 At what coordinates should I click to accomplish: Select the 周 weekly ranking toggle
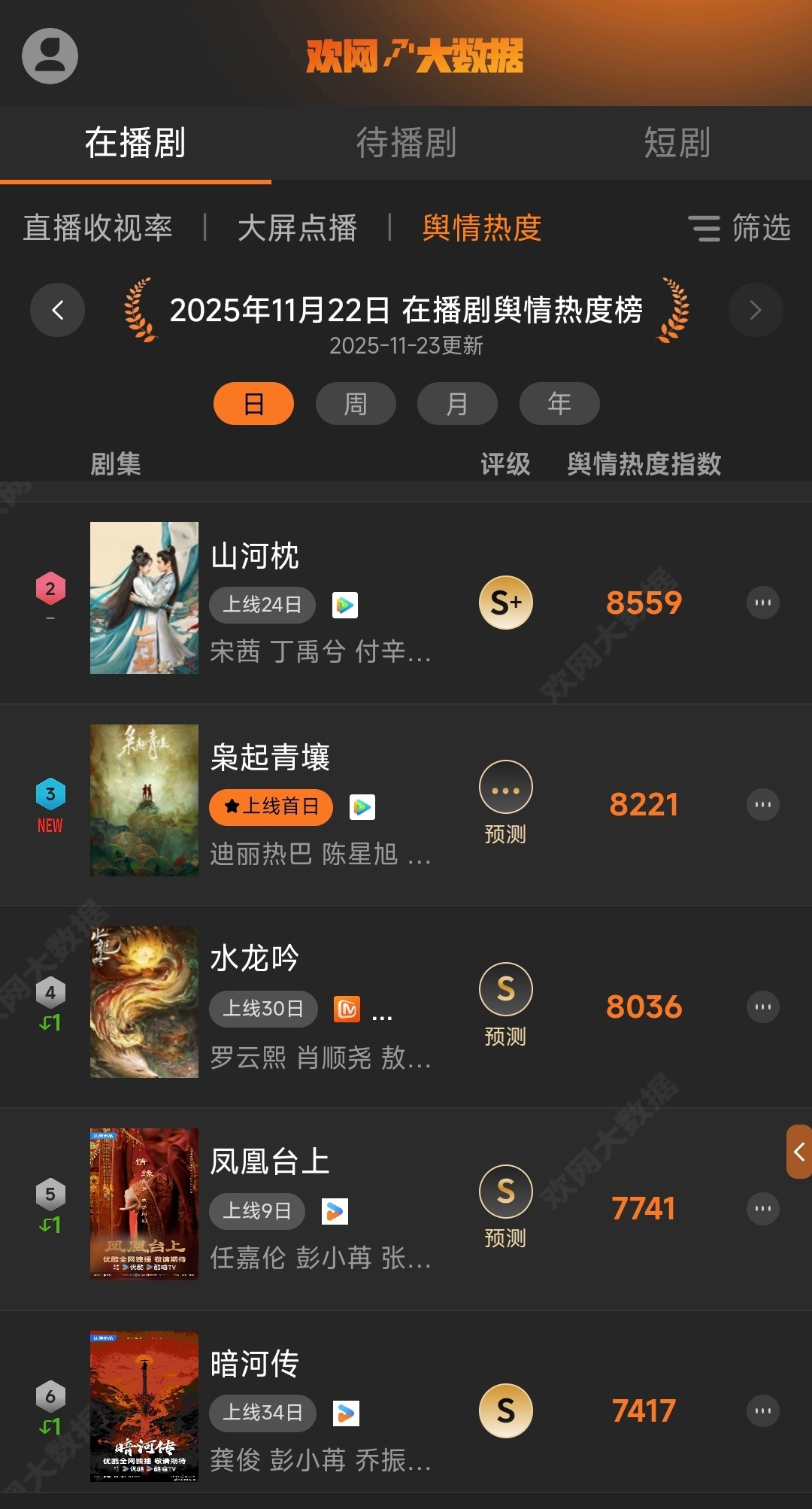pyautogui.click(x=355, y=403)
